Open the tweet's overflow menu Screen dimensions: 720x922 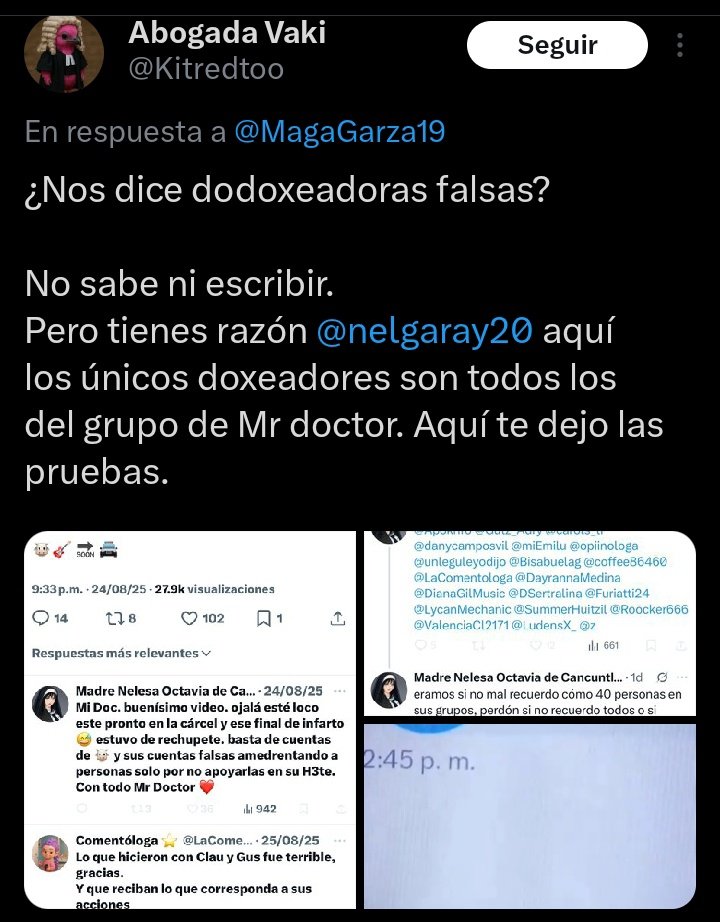coord(681,46)
